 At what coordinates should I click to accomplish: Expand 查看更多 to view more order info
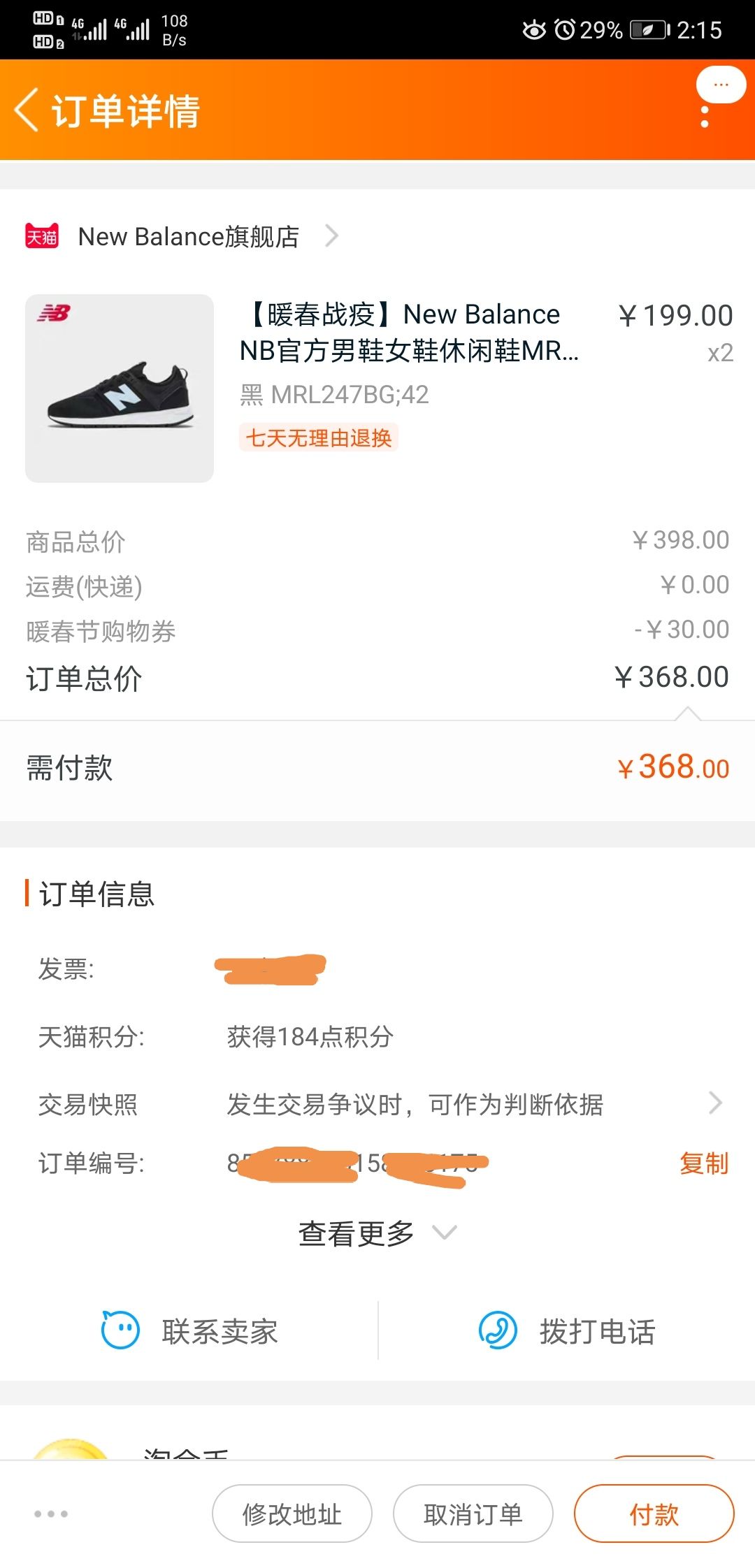[376, 1232]
